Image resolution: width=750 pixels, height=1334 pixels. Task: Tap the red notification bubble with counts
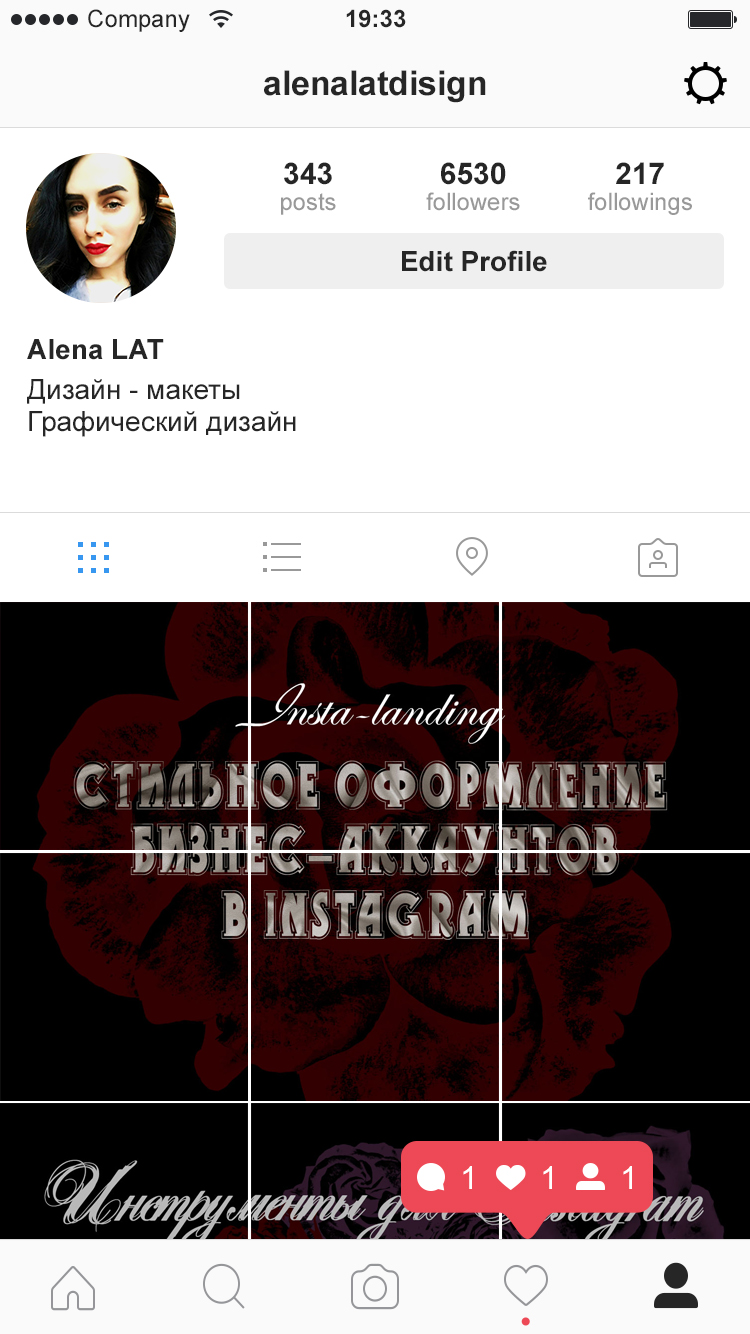click(527, 1178)
